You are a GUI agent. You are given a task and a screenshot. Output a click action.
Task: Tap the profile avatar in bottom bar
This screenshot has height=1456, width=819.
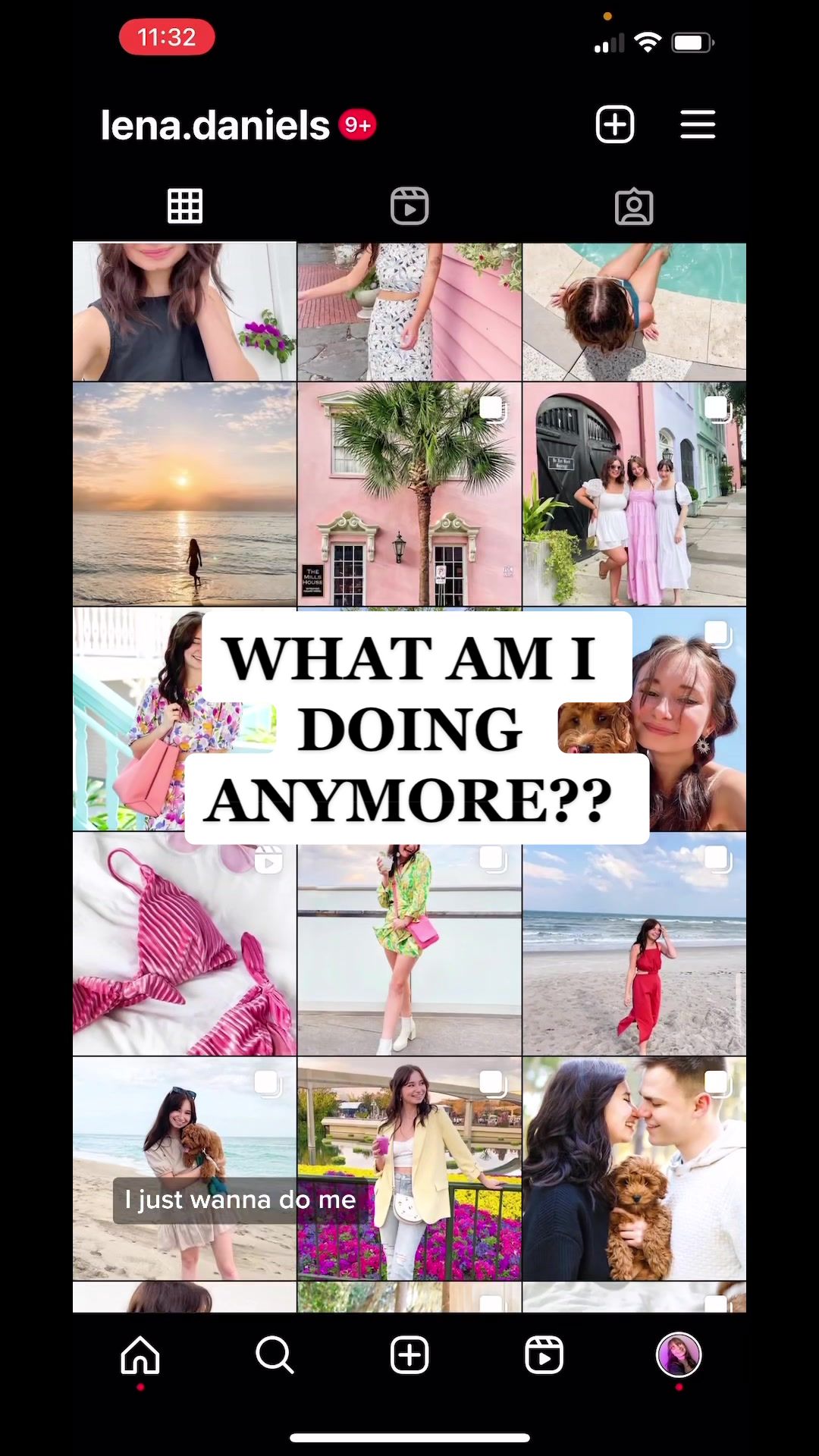tap(679, 1355)
